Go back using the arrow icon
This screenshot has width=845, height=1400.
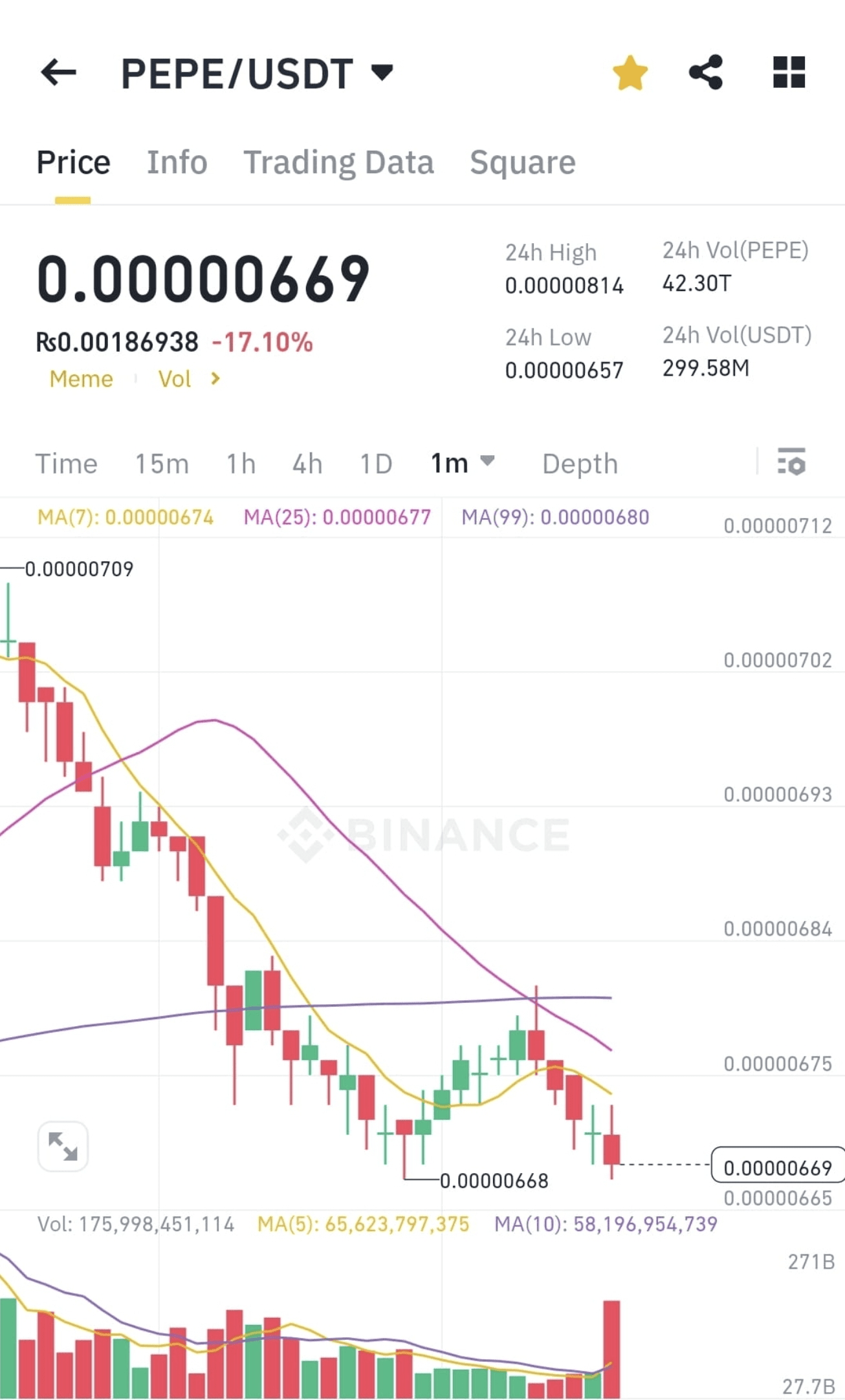point(58,72)
